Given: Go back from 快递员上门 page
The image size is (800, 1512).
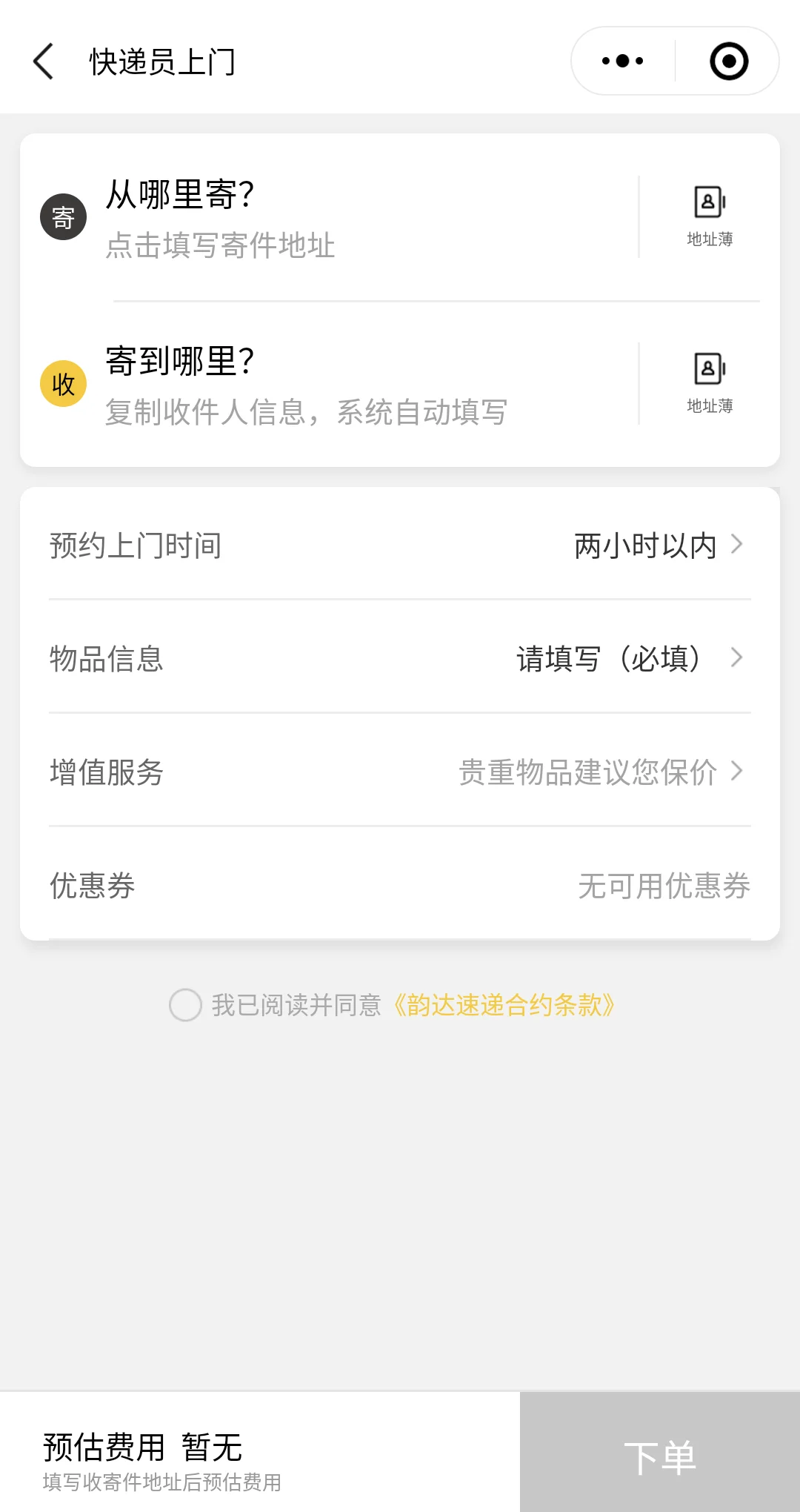Looking at the screenshot, I should click(44, 62).
